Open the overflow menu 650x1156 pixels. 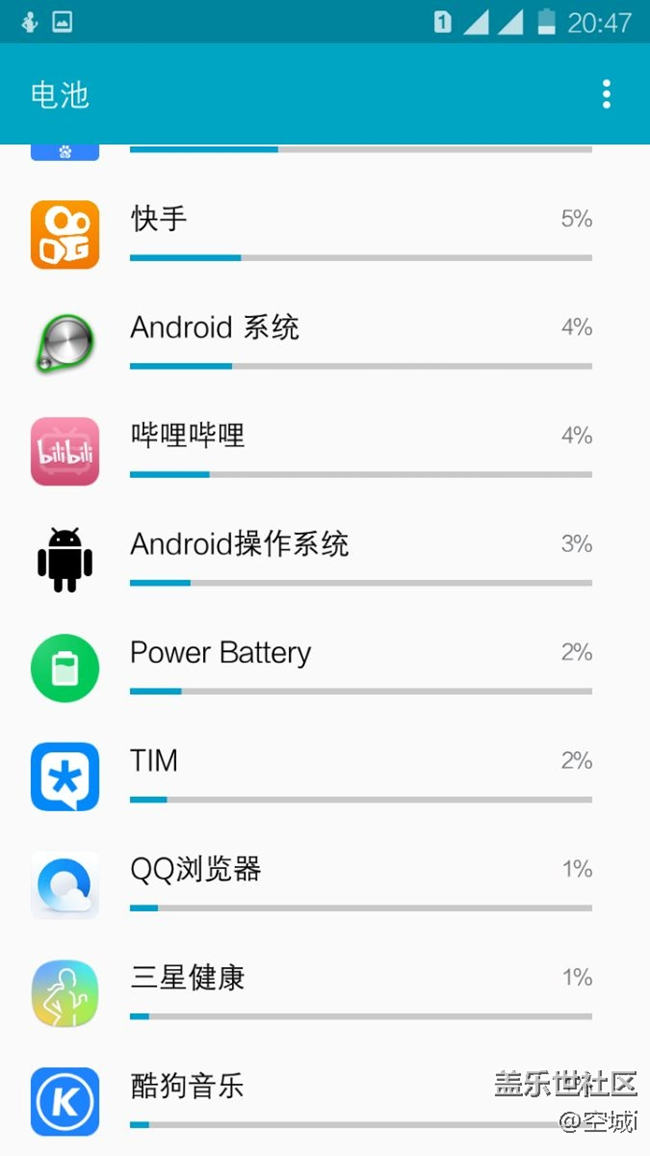tap(606, 95)
